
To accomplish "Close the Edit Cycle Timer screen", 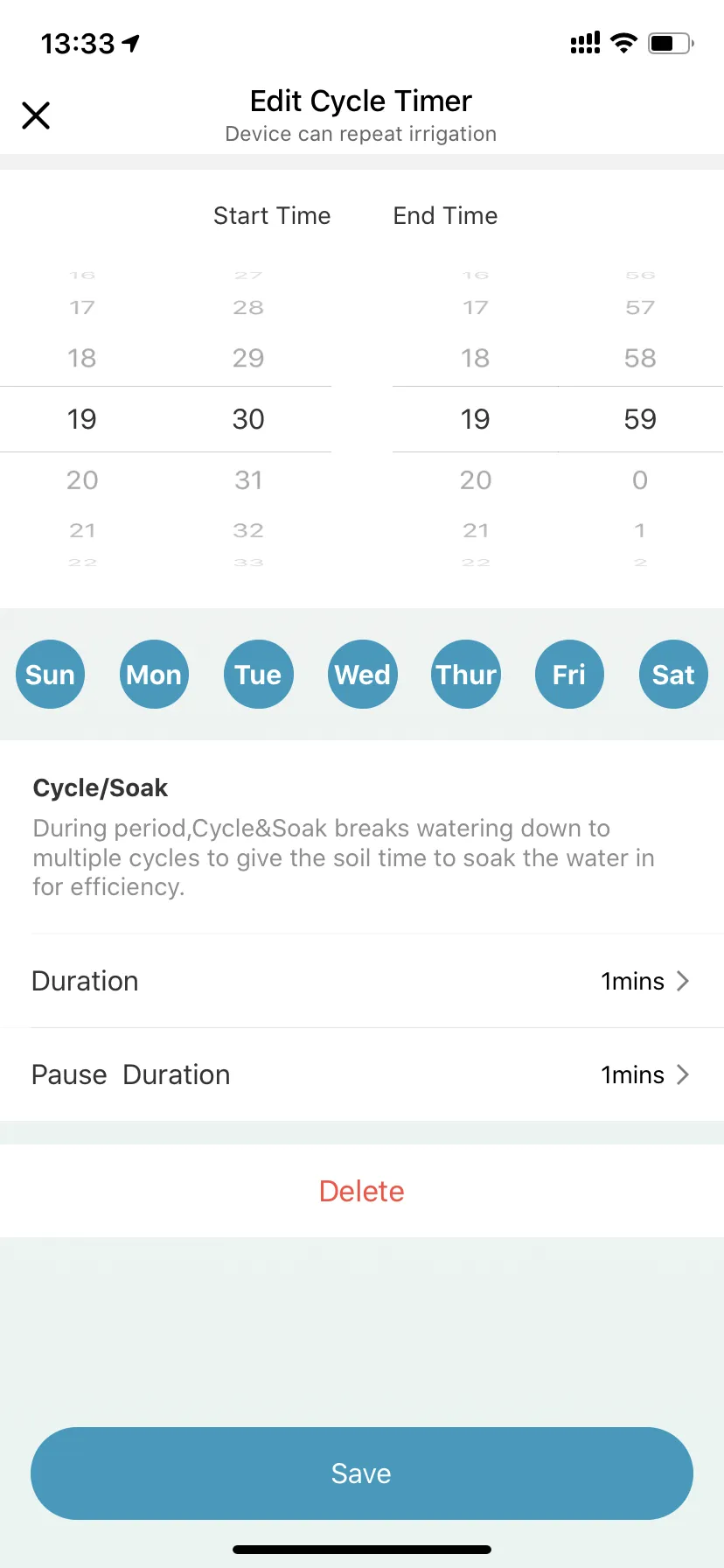I will point(36,115).
